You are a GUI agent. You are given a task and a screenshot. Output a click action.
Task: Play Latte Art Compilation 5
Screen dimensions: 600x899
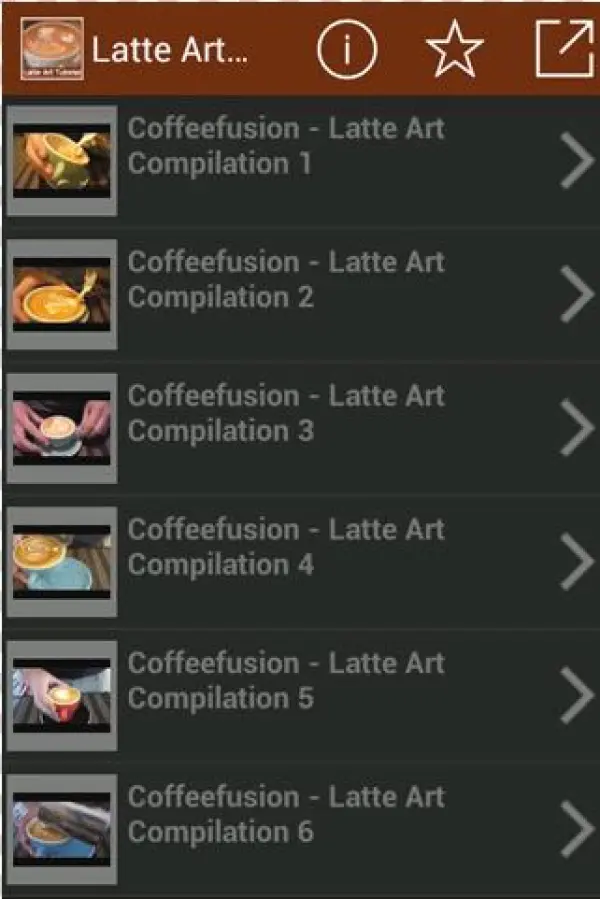(300, 696)
